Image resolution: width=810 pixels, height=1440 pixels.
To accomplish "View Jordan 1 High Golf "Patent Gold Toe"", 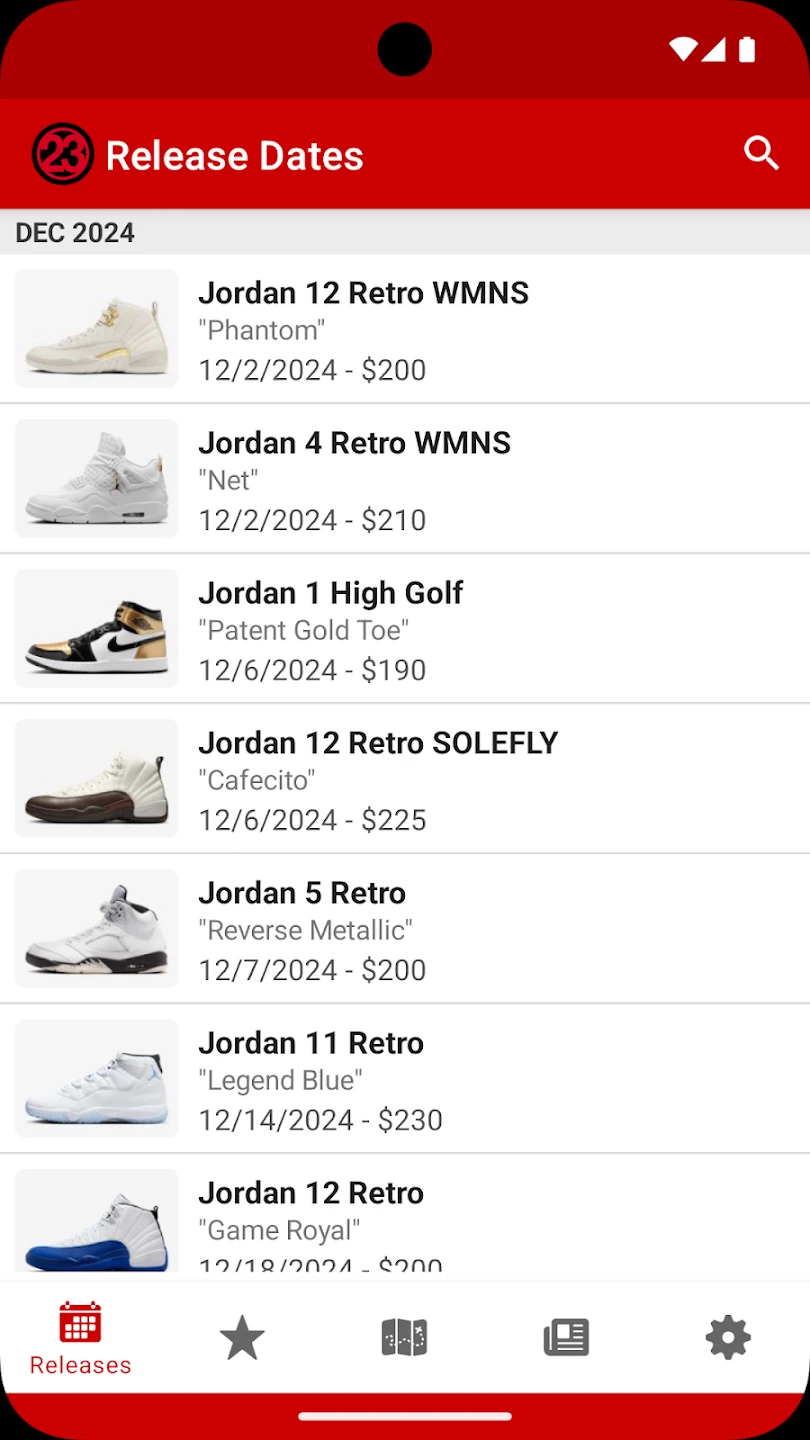I will pos(404,629).
